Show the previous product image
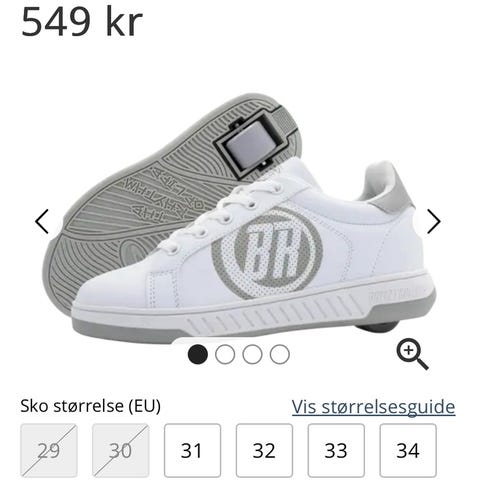 pos(42,221)
